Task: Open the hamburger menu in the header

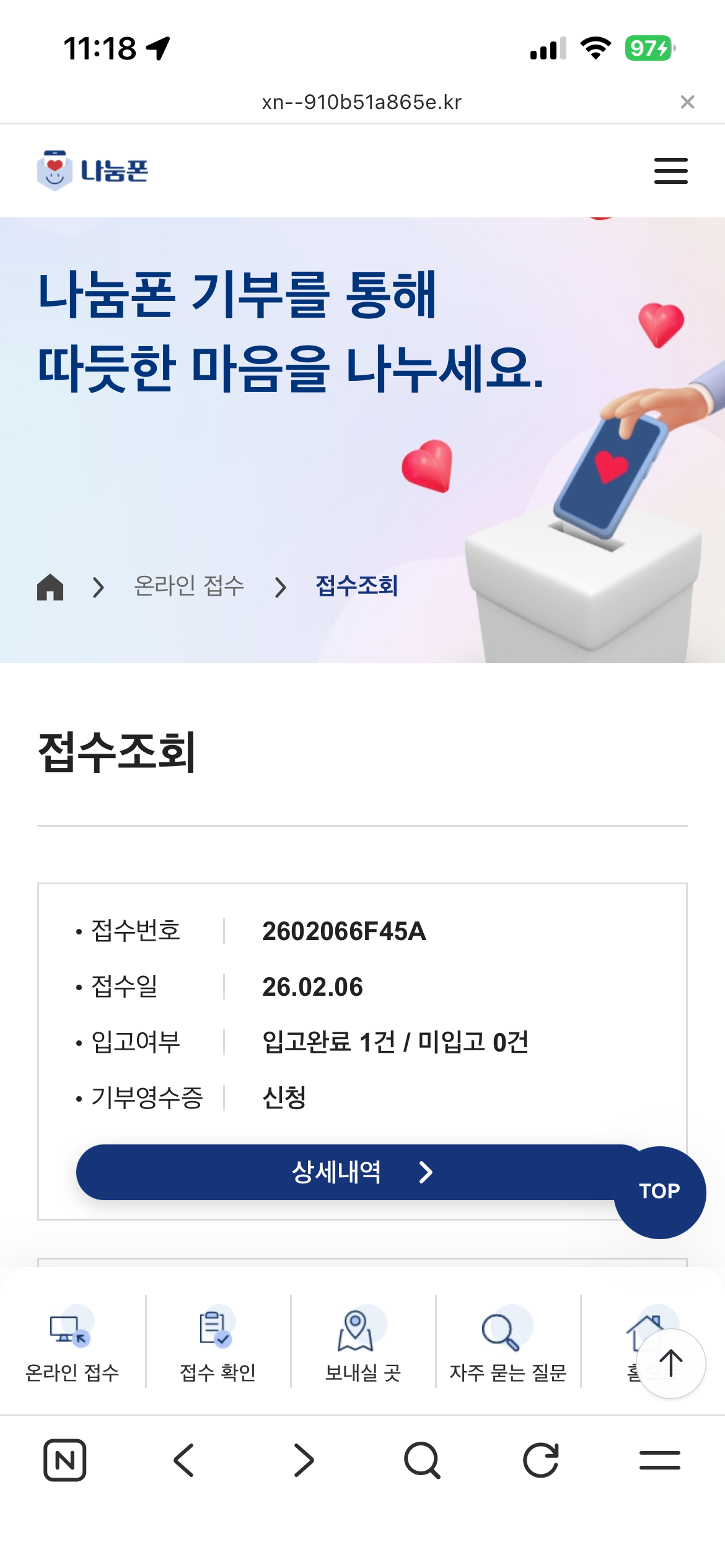Action: click(x=670, y=171)
